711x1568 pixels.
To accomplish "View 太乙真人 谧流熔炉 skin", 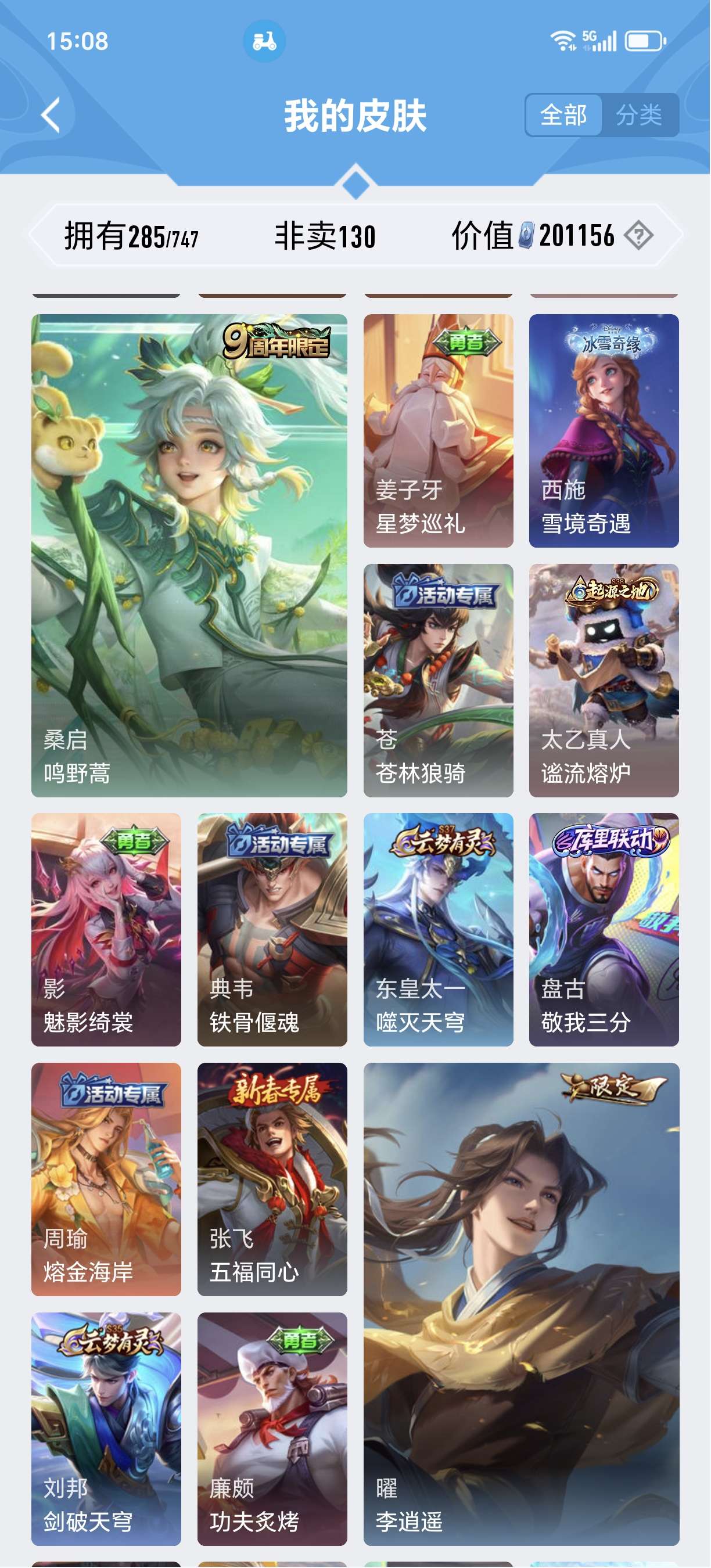I will 604,680.
